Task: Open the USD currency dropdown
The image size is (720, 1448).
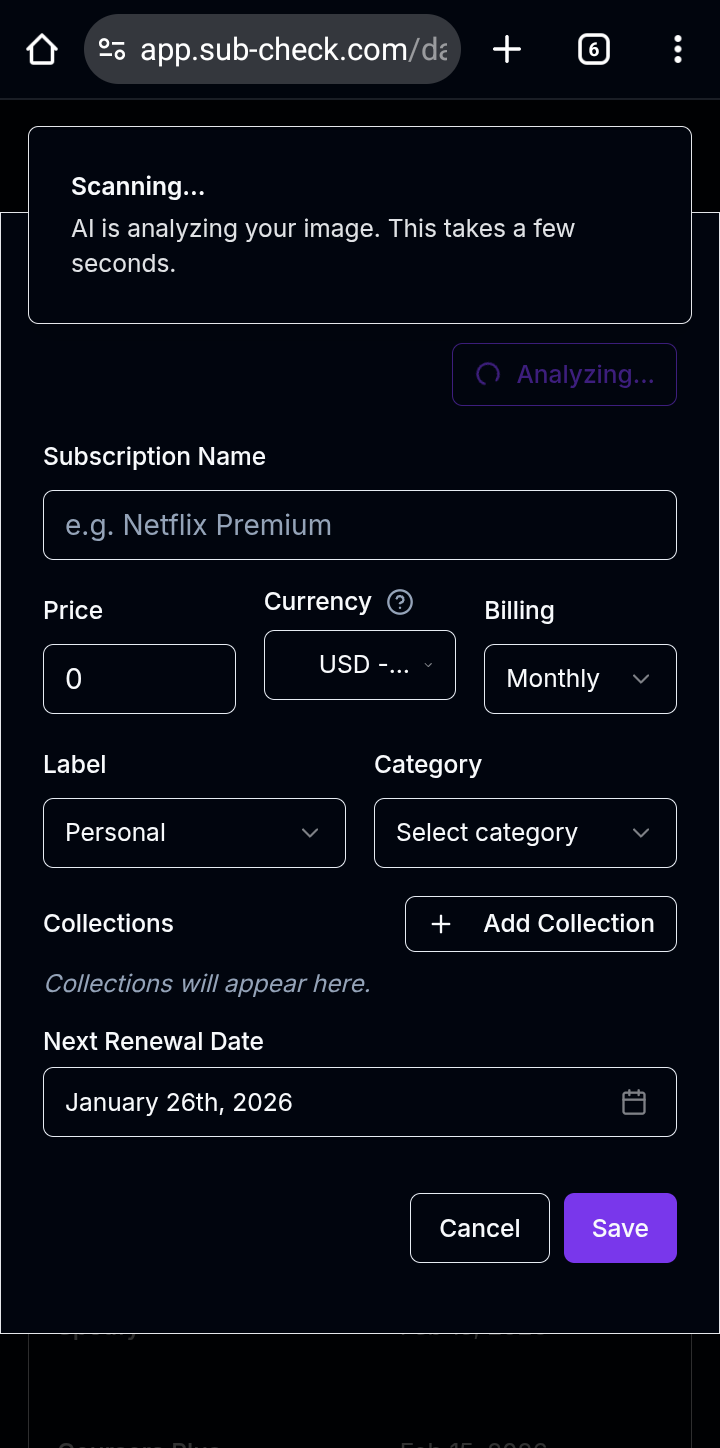Action: click(x=359, y=664)
